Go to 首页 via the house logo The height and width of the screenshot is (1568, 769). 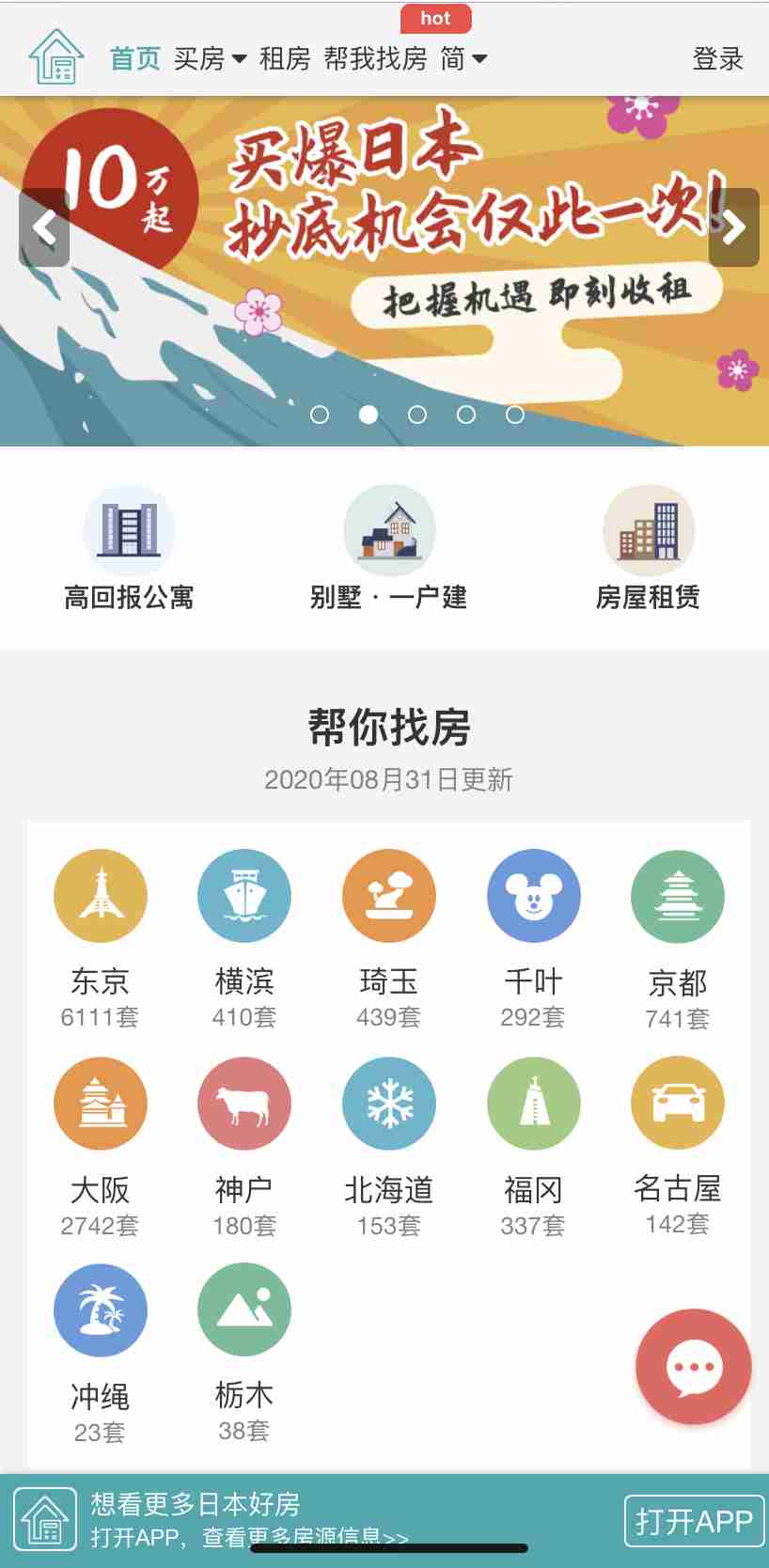pyautogui.click(x=57, y=56)
